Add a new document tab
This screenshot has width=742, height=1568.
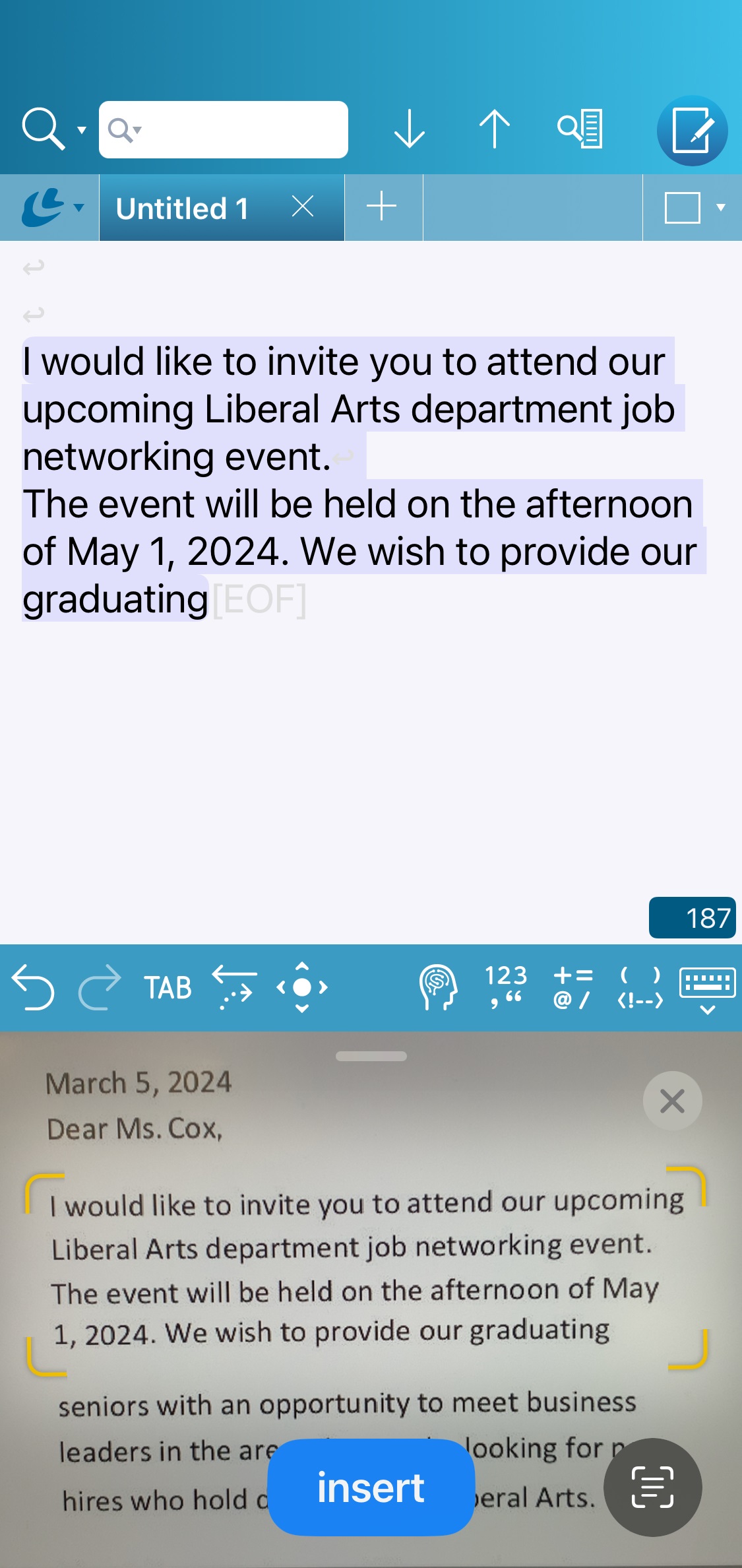tap(382, 207)
